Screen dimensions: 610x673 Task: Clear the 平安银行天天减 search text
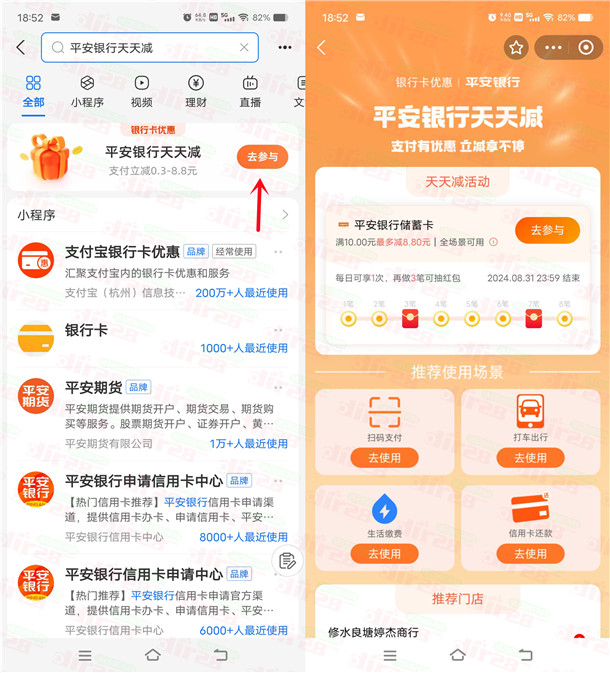244,47
